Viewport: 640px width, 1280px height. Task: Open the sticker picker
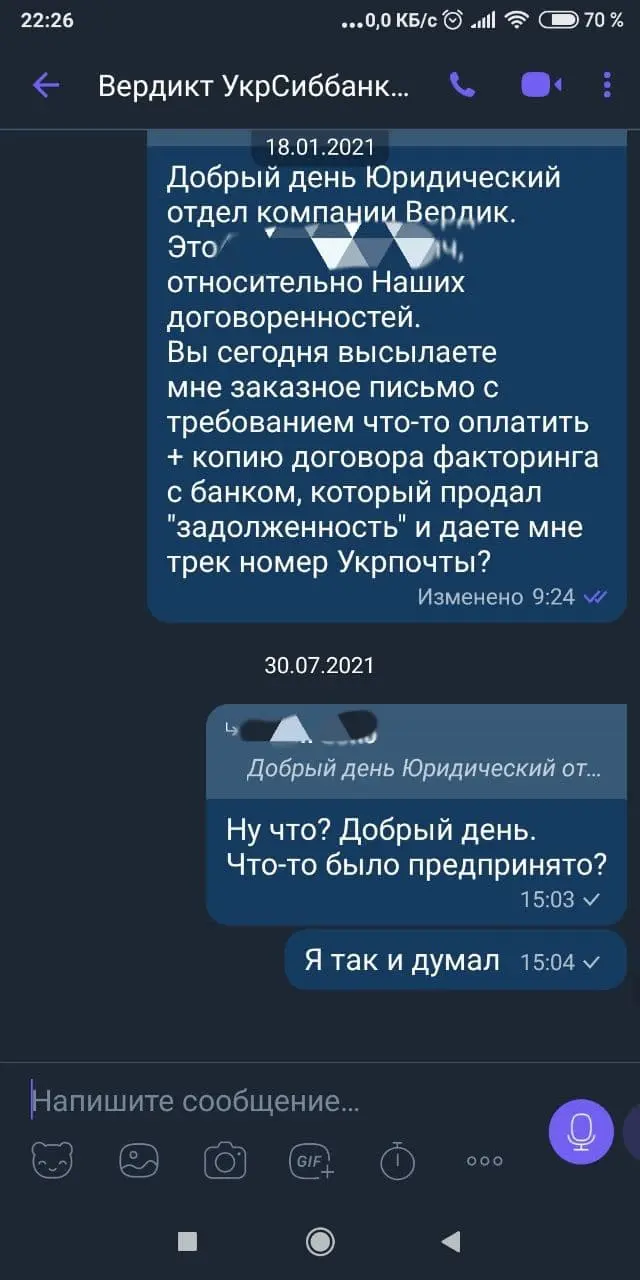(x=52, y=1160)
